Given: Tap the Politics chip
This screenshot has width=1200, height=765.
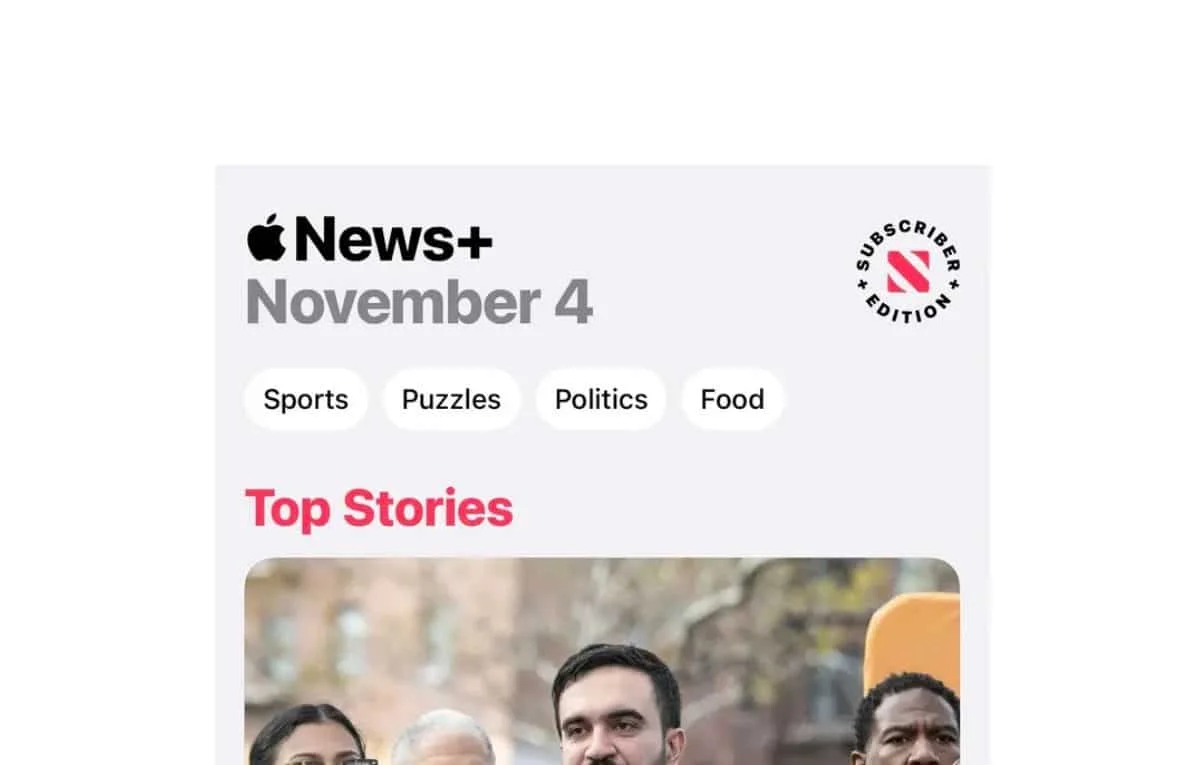Looking at the screenshot, I should pos(601,399).
